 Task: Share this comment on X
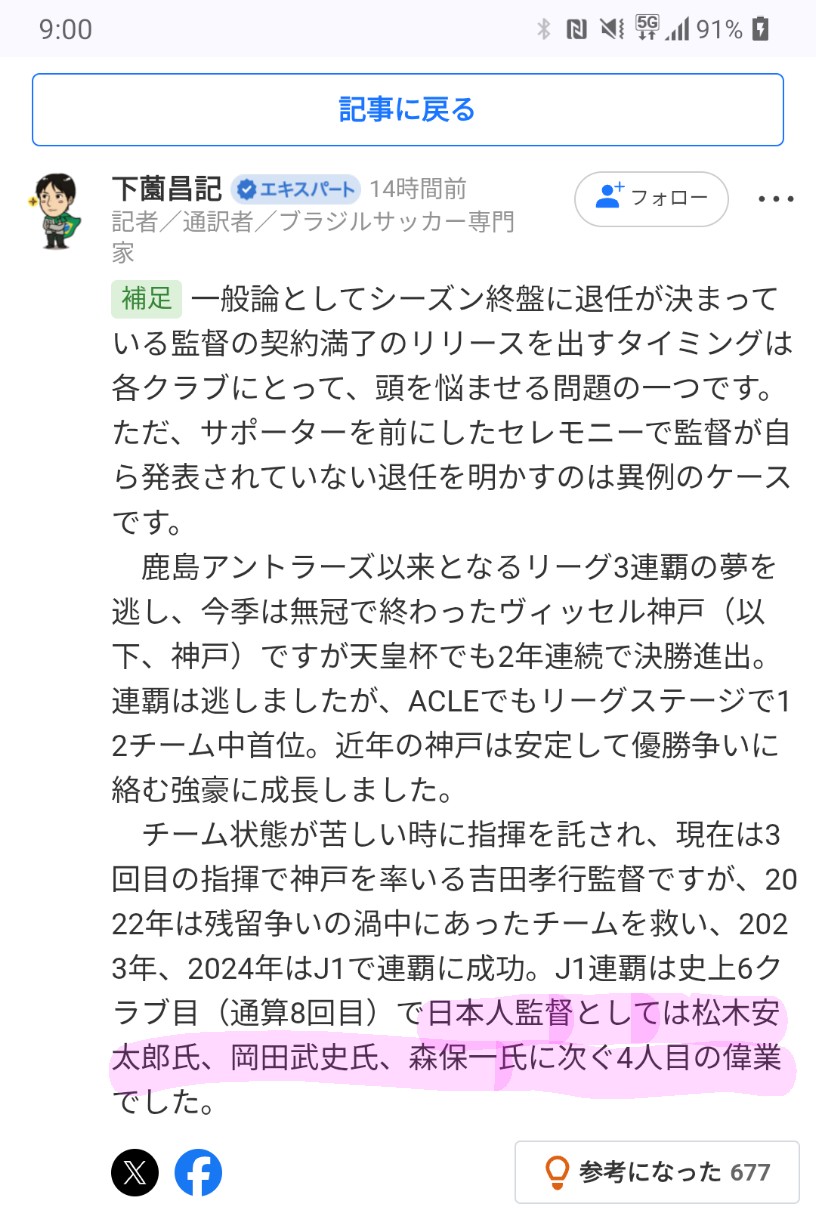(x=135, y=1173)
